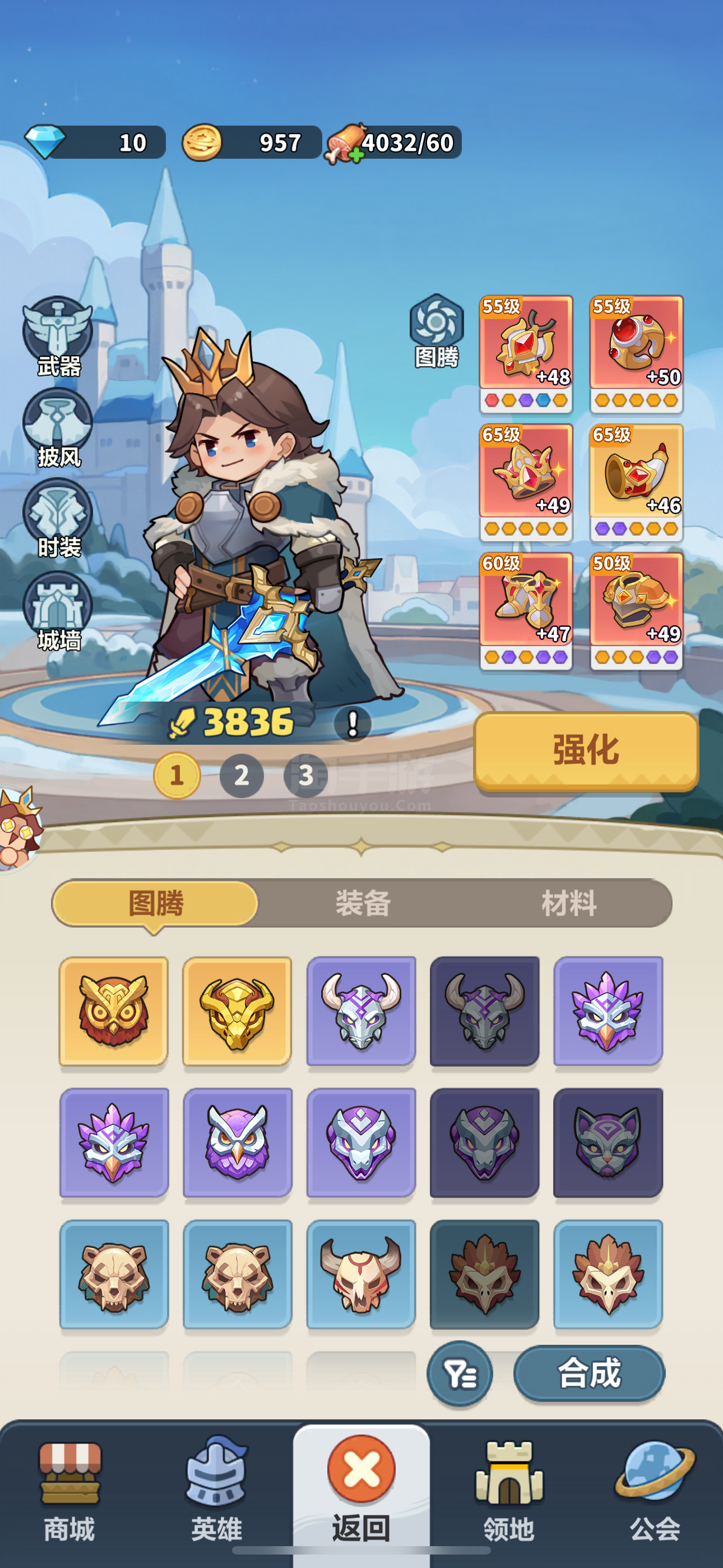Select the 55级 equipment with +50
This screenshot has width=723, height=1568.
click(x=636, y=354)
